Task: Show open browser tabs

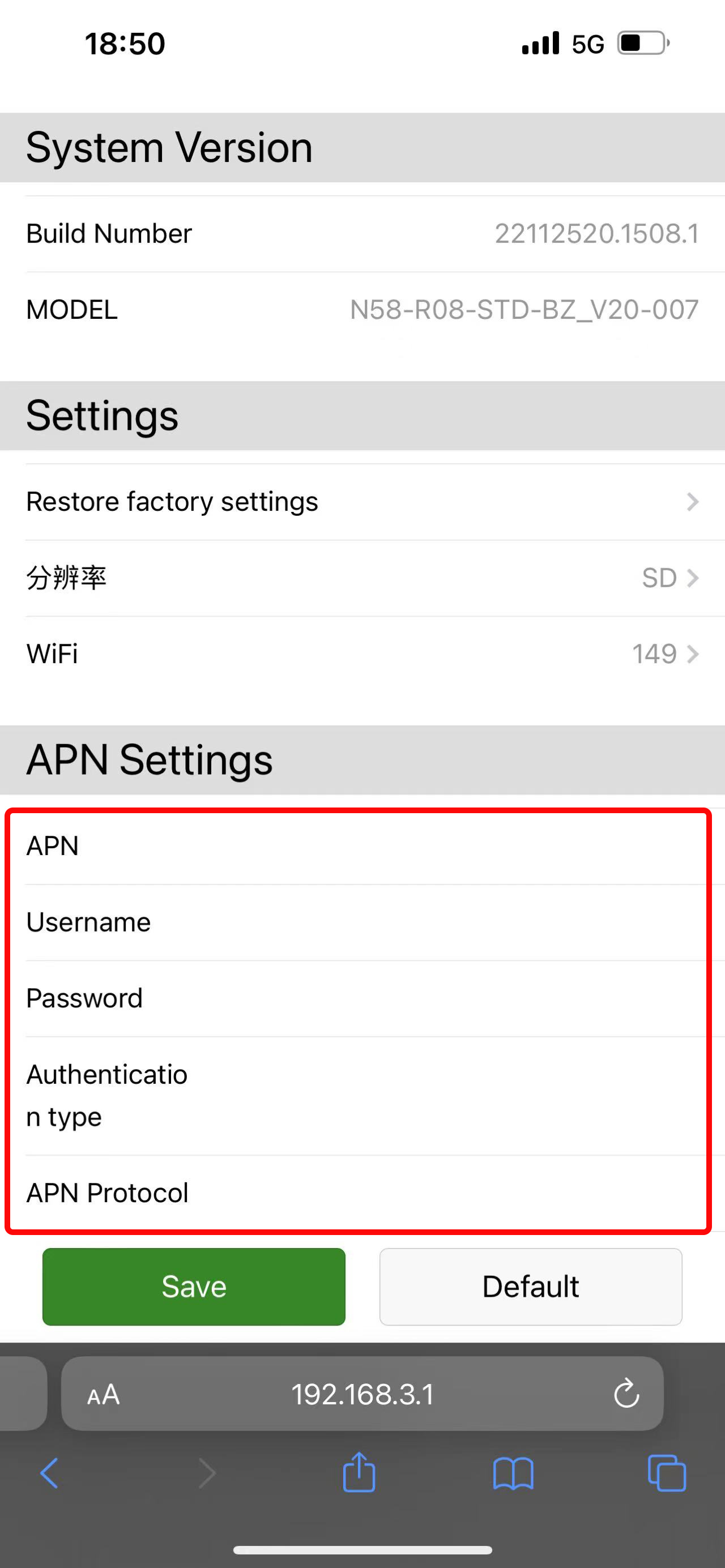Action: coord(667,1473)
